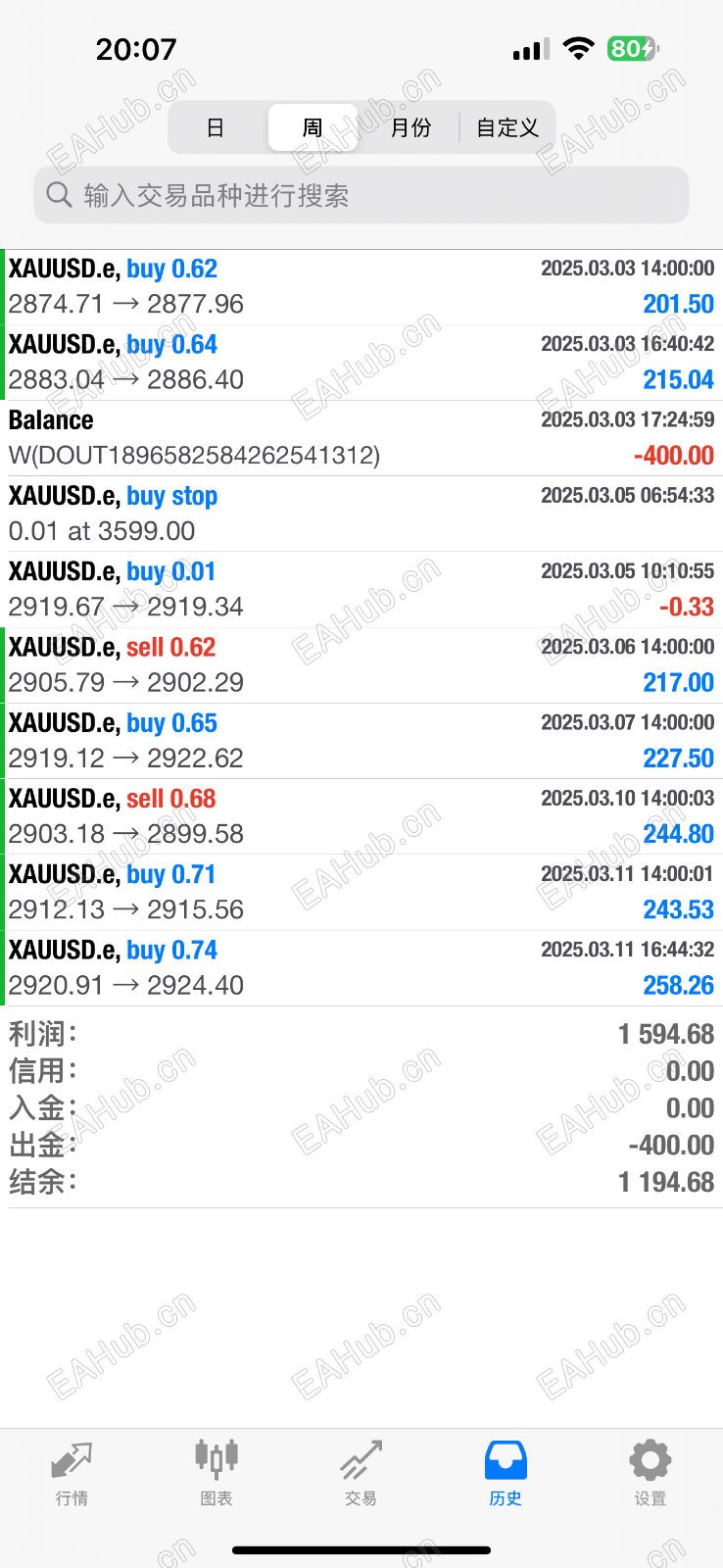Expand the buy 0.01 trade at 2919.67
723x1568 pixels.
361,589
